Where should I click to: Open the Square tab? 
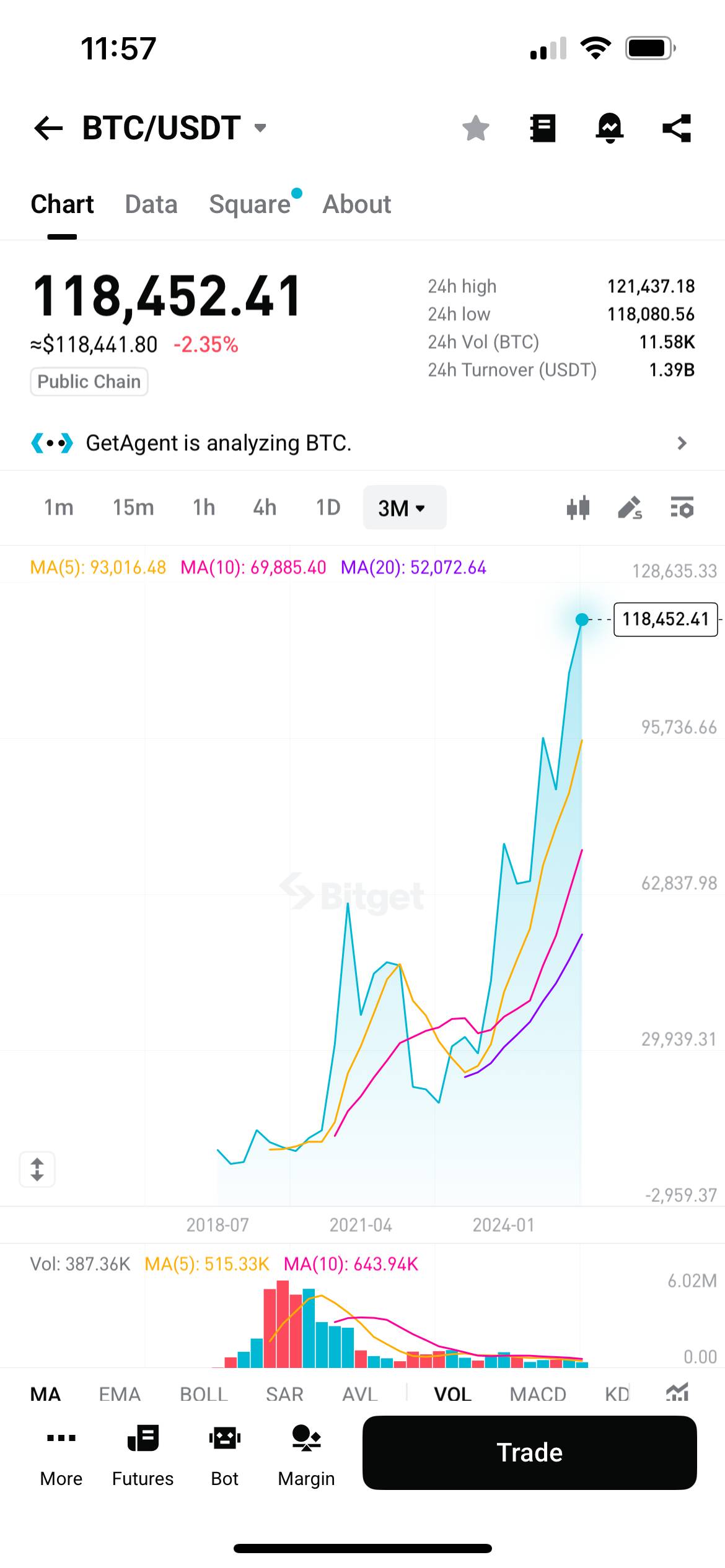[x=250, y=204]
